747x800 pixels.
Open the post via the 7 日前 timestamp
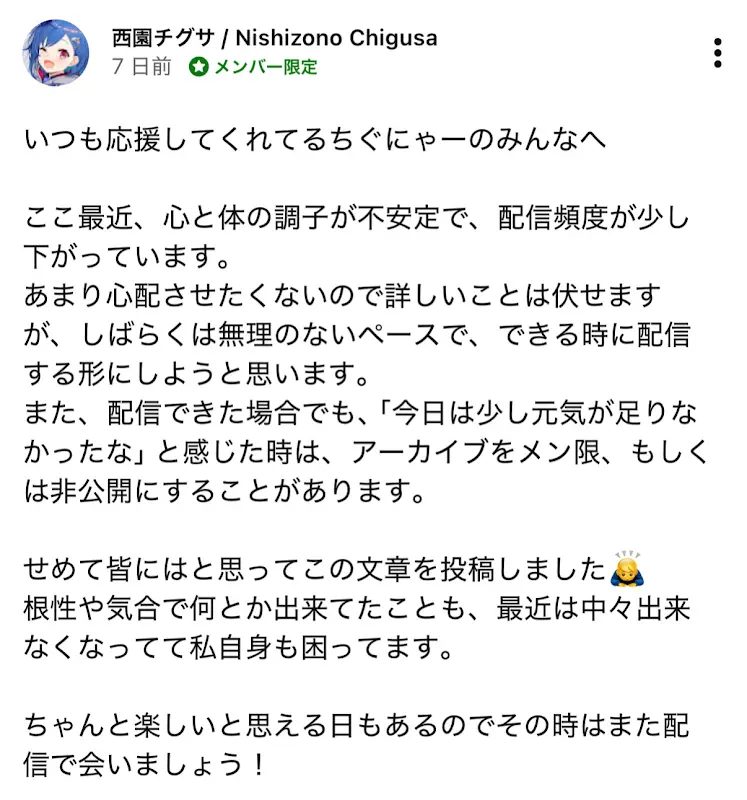tap(141, 67)
